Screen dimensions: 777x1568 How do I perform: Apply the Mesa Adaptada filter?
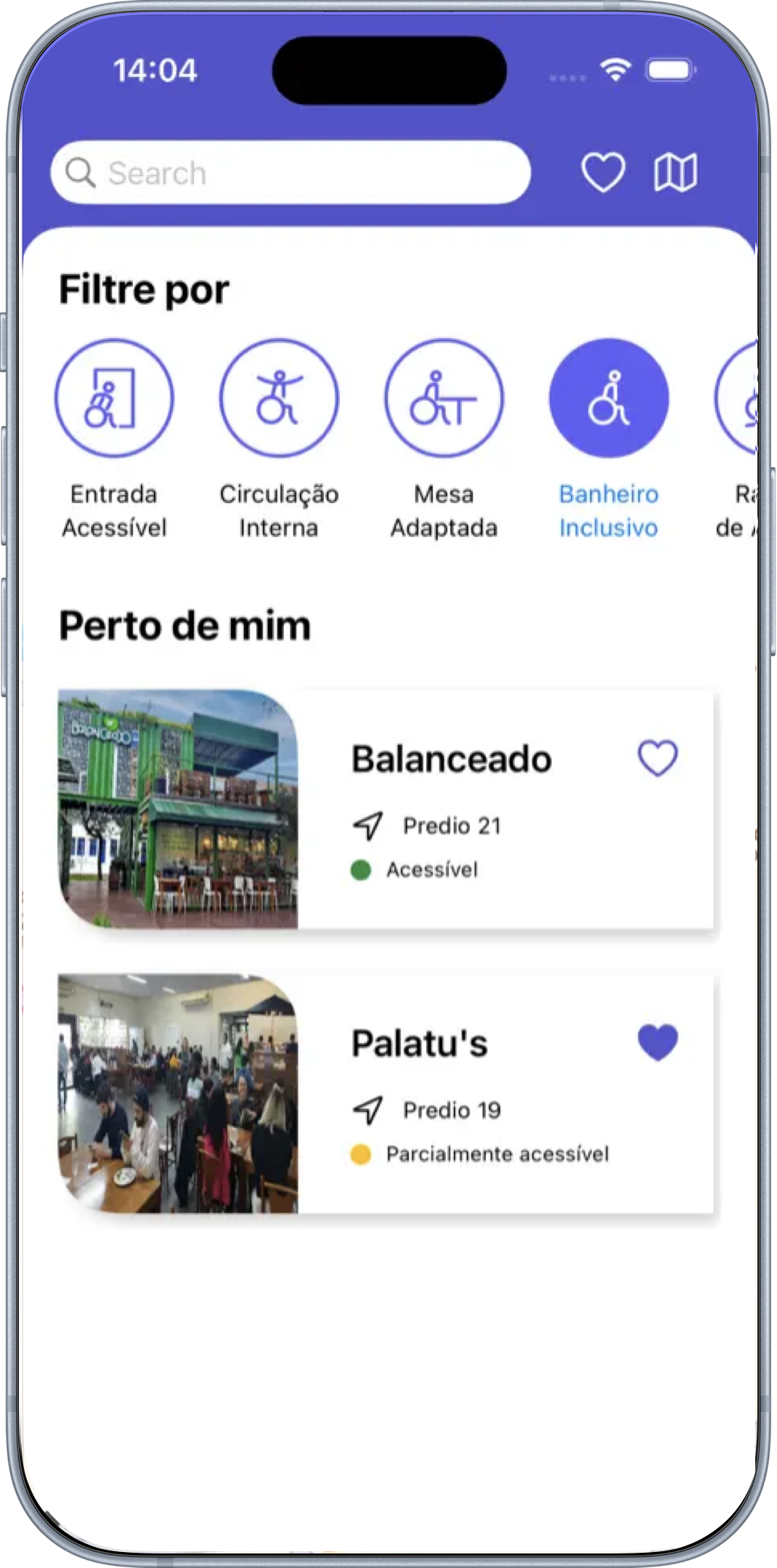[444, 399]
